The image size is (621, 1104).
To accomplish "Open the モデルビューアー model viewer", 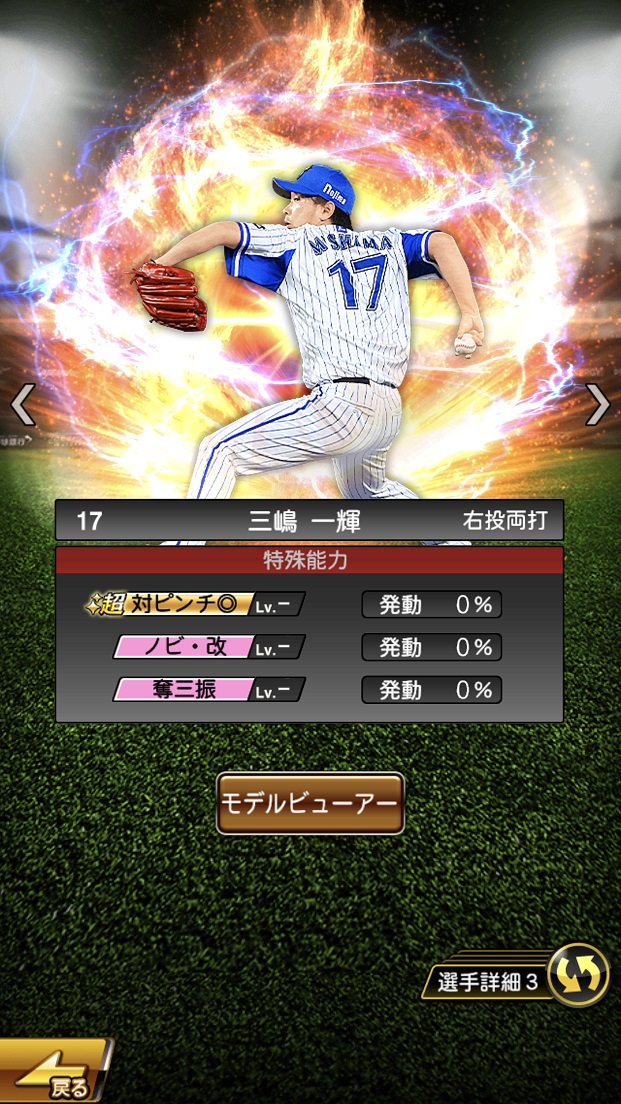I will (310, 804).
